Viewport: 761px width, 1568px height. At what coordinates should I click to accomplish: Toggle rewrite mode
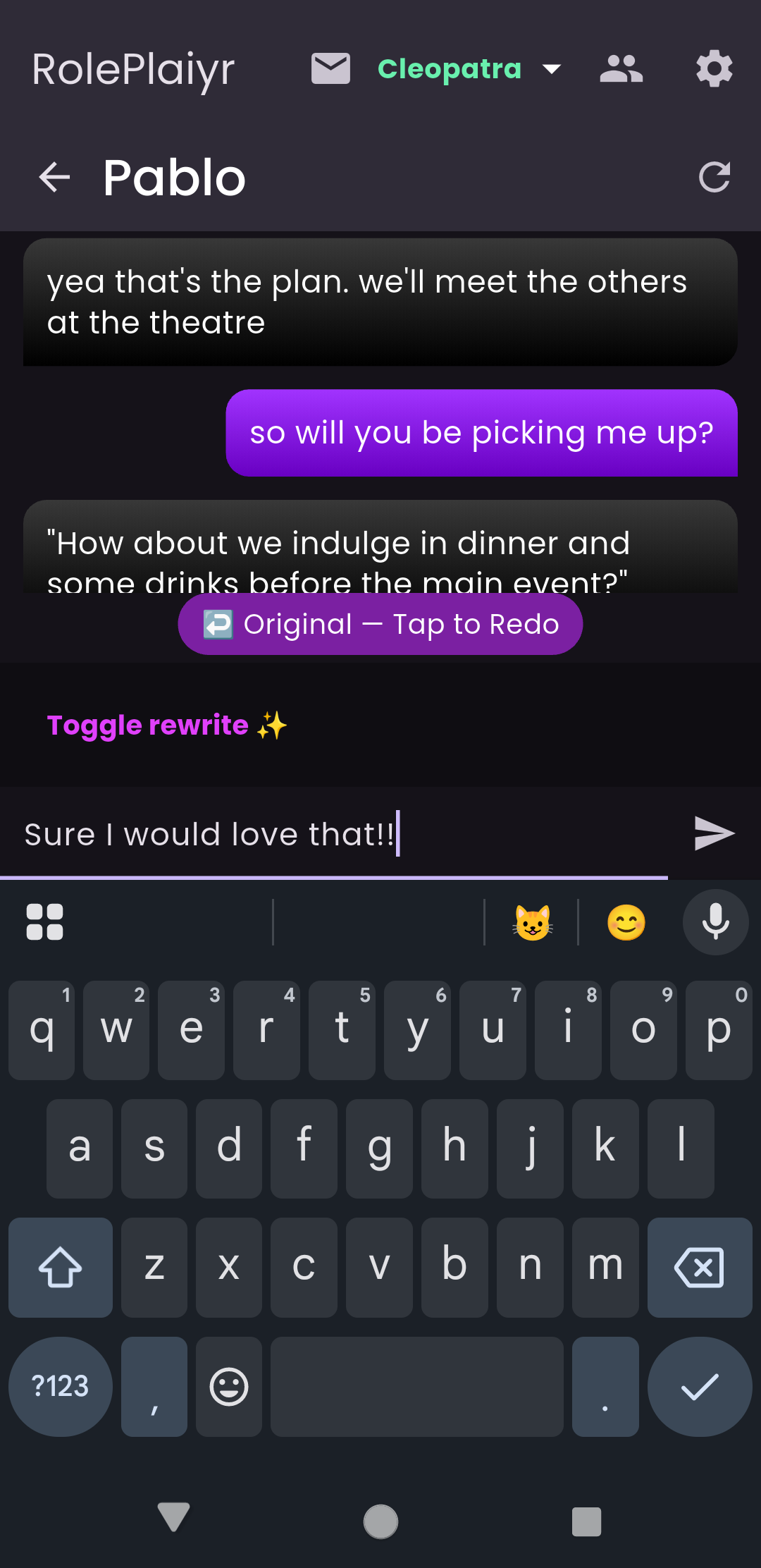tap(167, 725)
